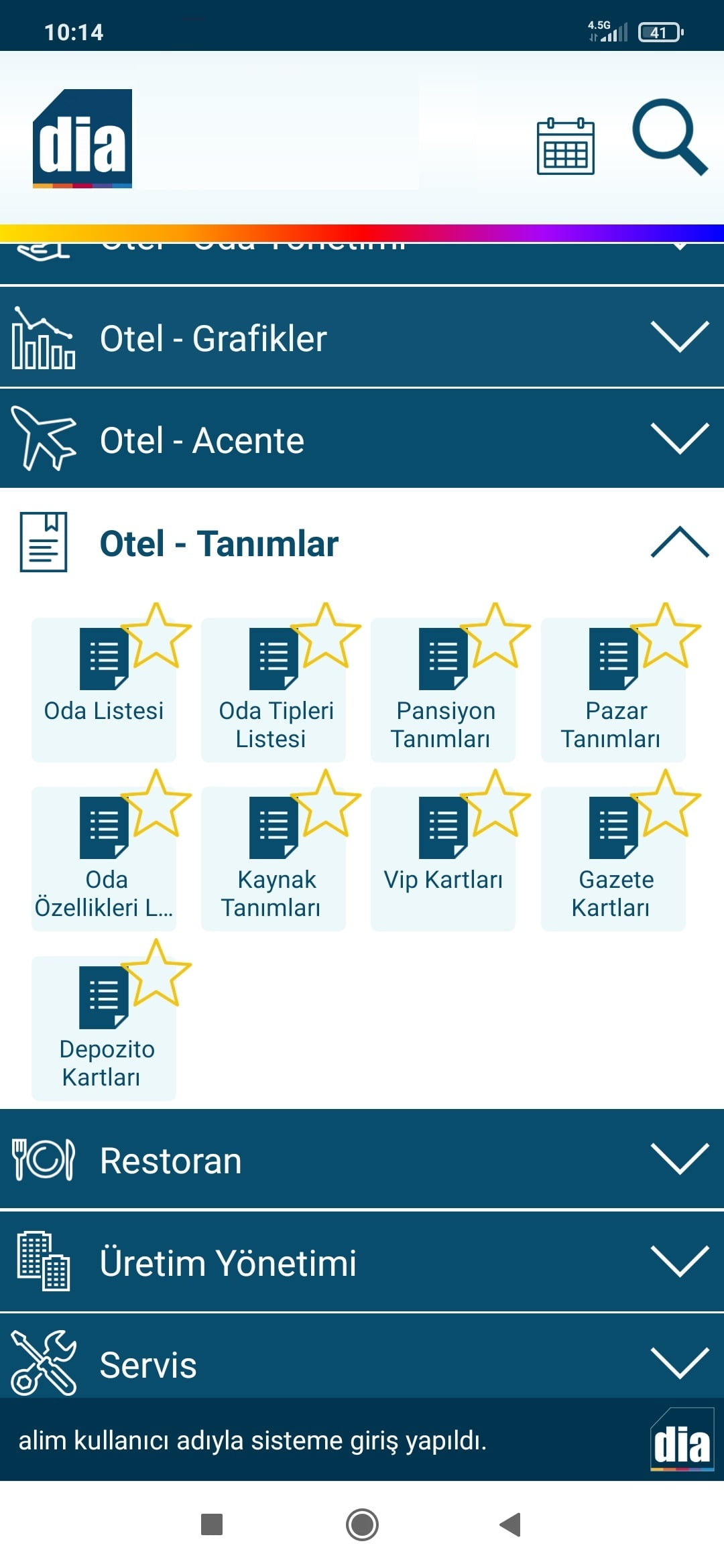Image resolution: width=724 pixels, height=1568 pixels.
Task: Open the calendar icon in header
Action: tap(565, 146)
